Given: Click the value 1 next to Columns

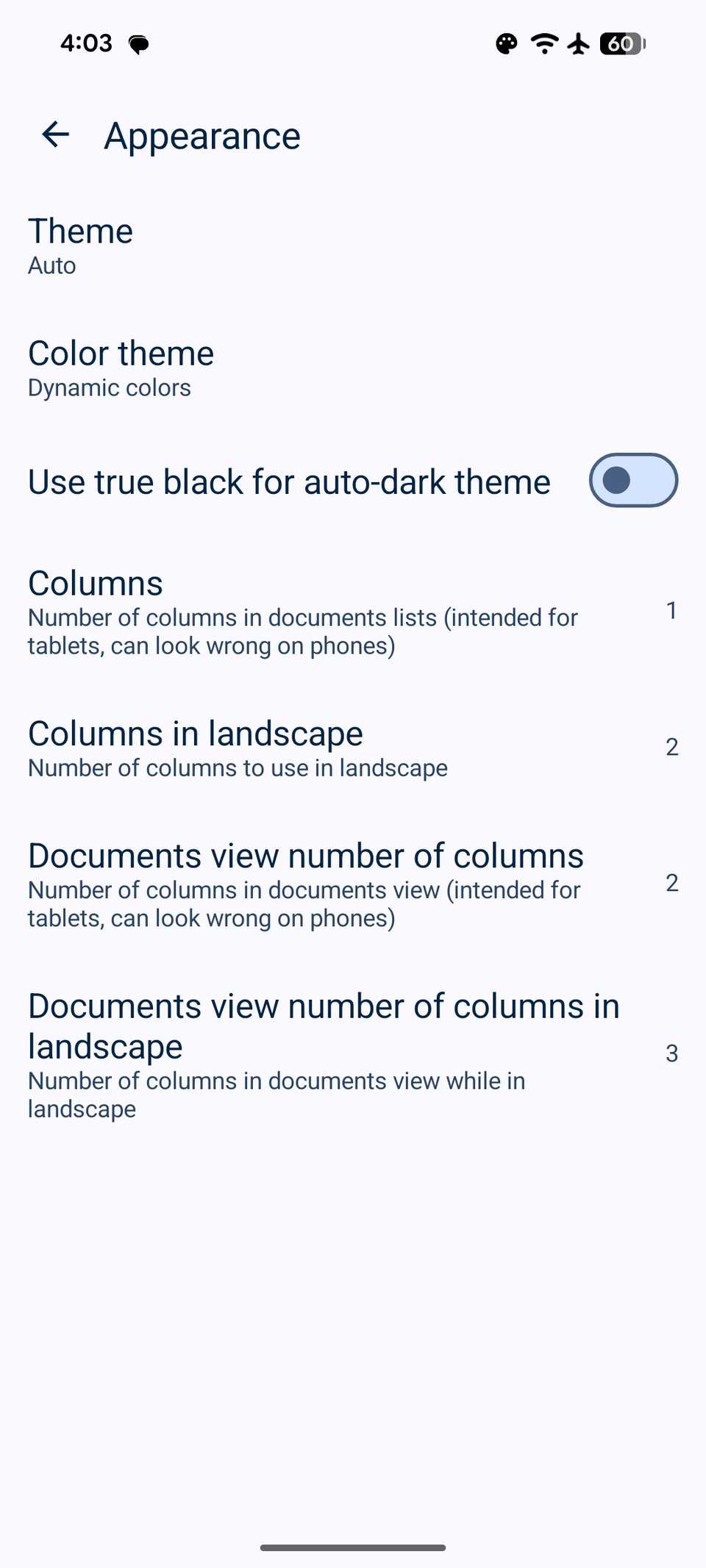Looking at the screenshot, I should click(x=671, y=610).
